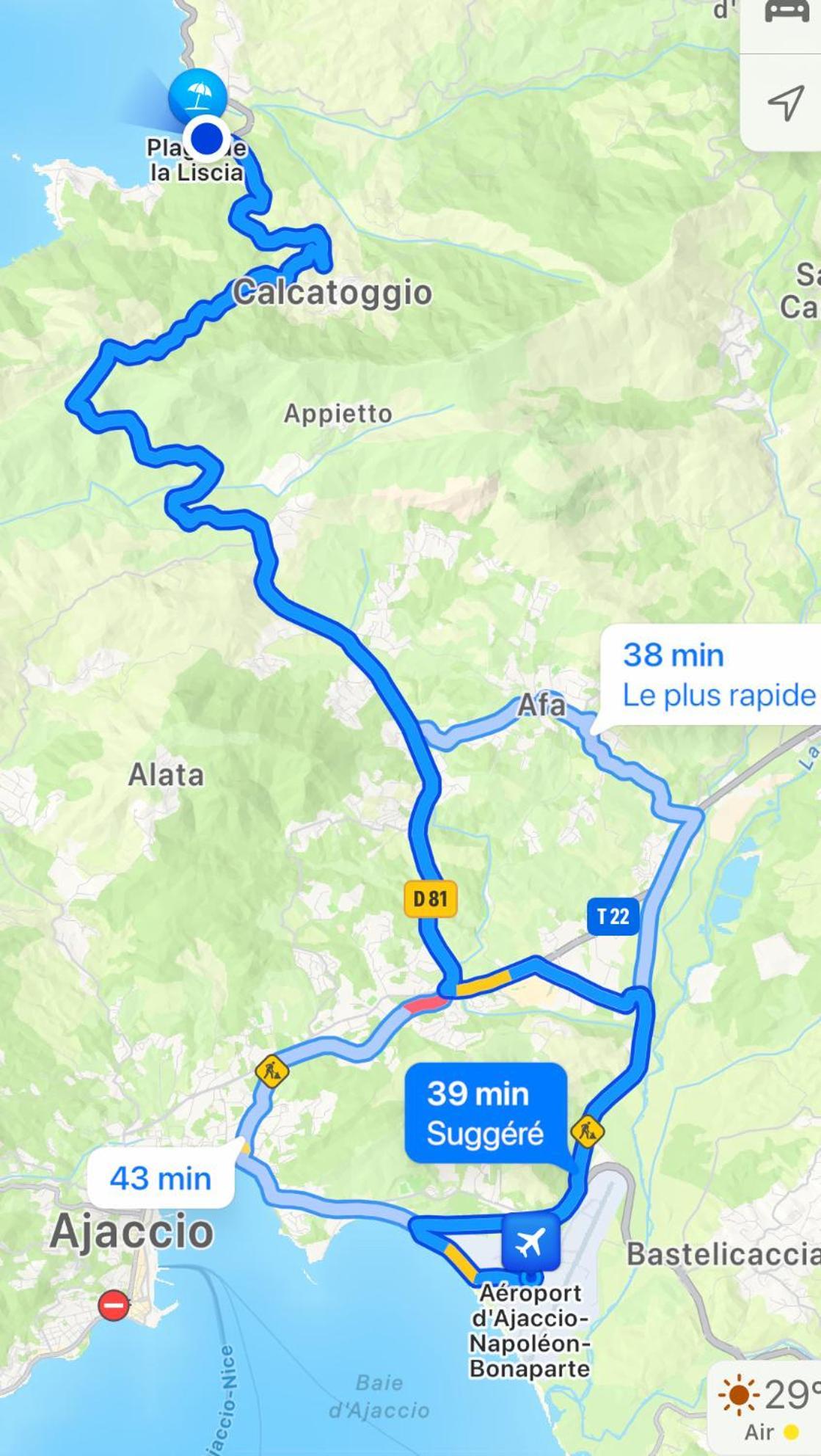This screenshot has width=821, height=1456.
Task: Tap the Ajaccio airport destination pin
Action: [x=531, y=1242]
